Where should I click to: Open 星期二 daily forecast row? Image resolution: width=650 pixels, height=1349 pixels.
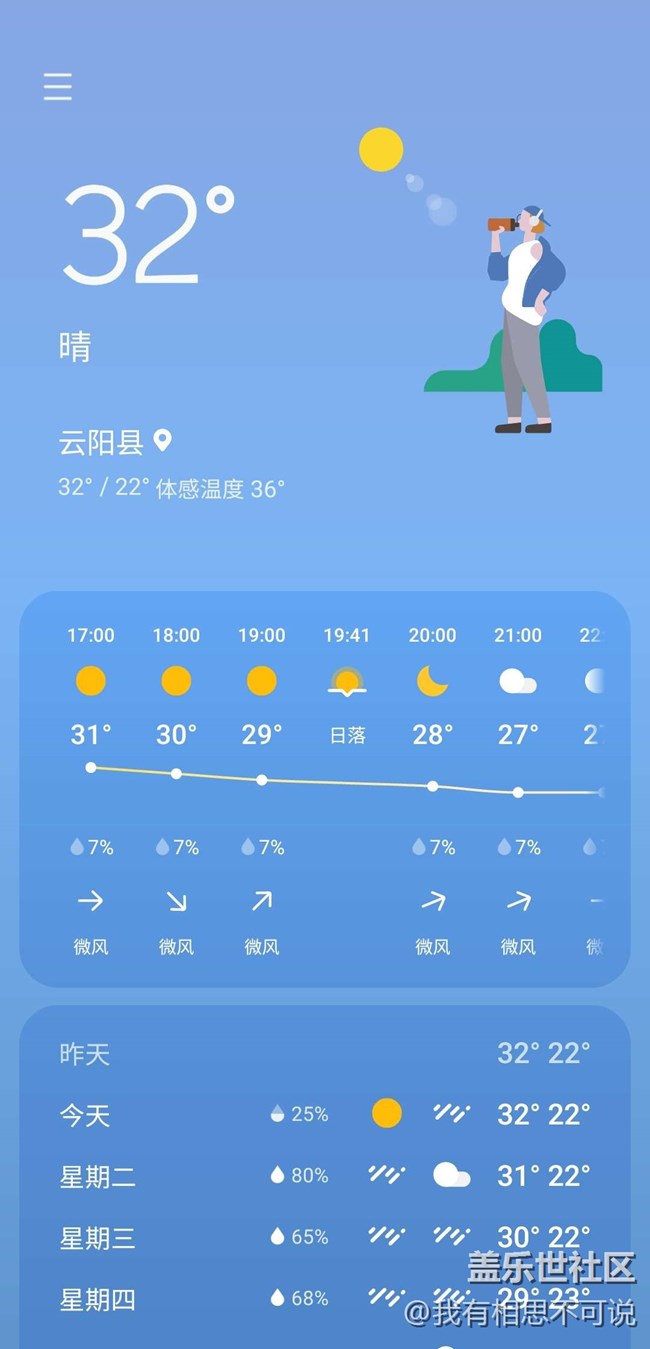325,1176
